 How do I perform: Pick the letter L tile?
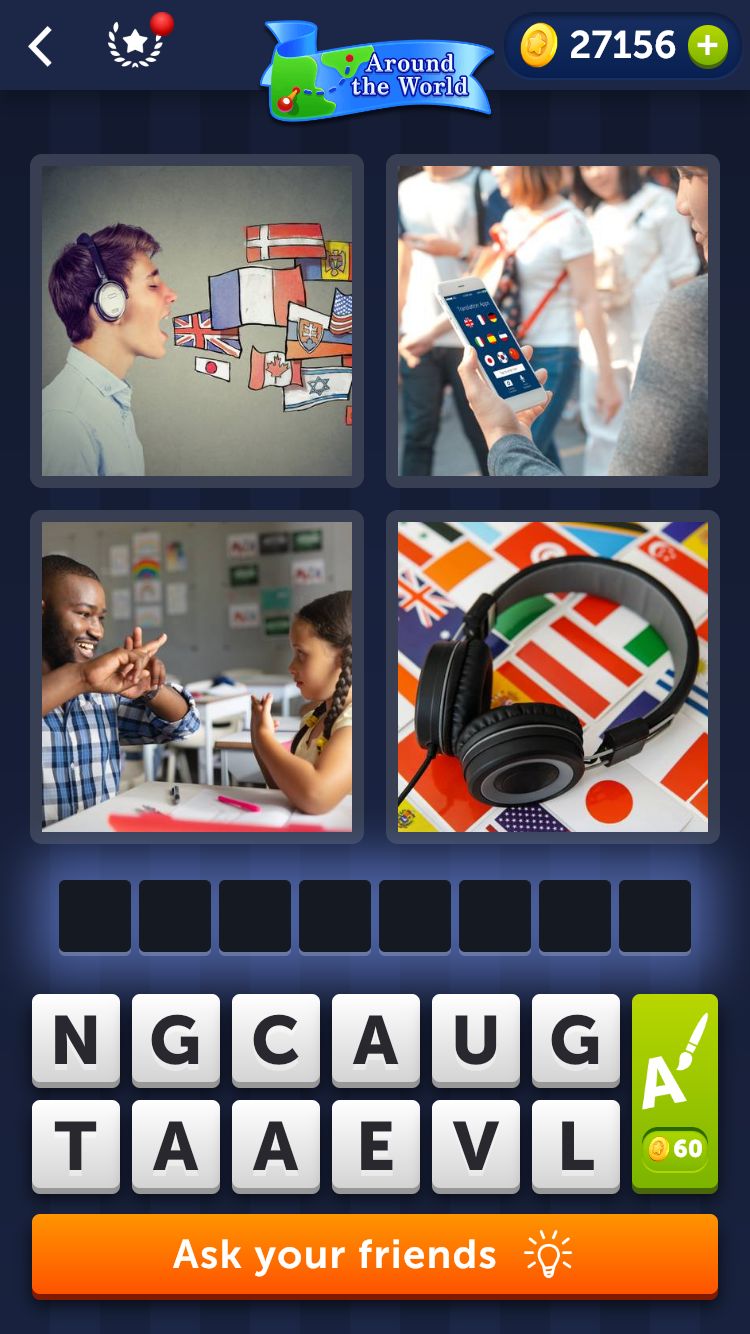click(576, 1146)
